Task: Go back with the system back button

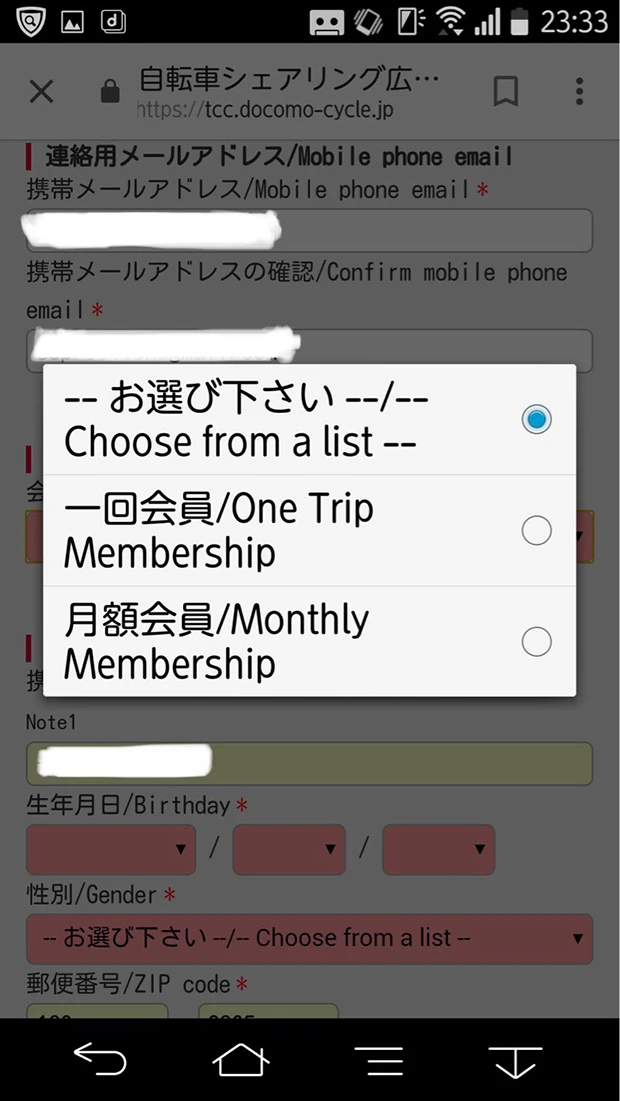Action: pos(100,1059)
